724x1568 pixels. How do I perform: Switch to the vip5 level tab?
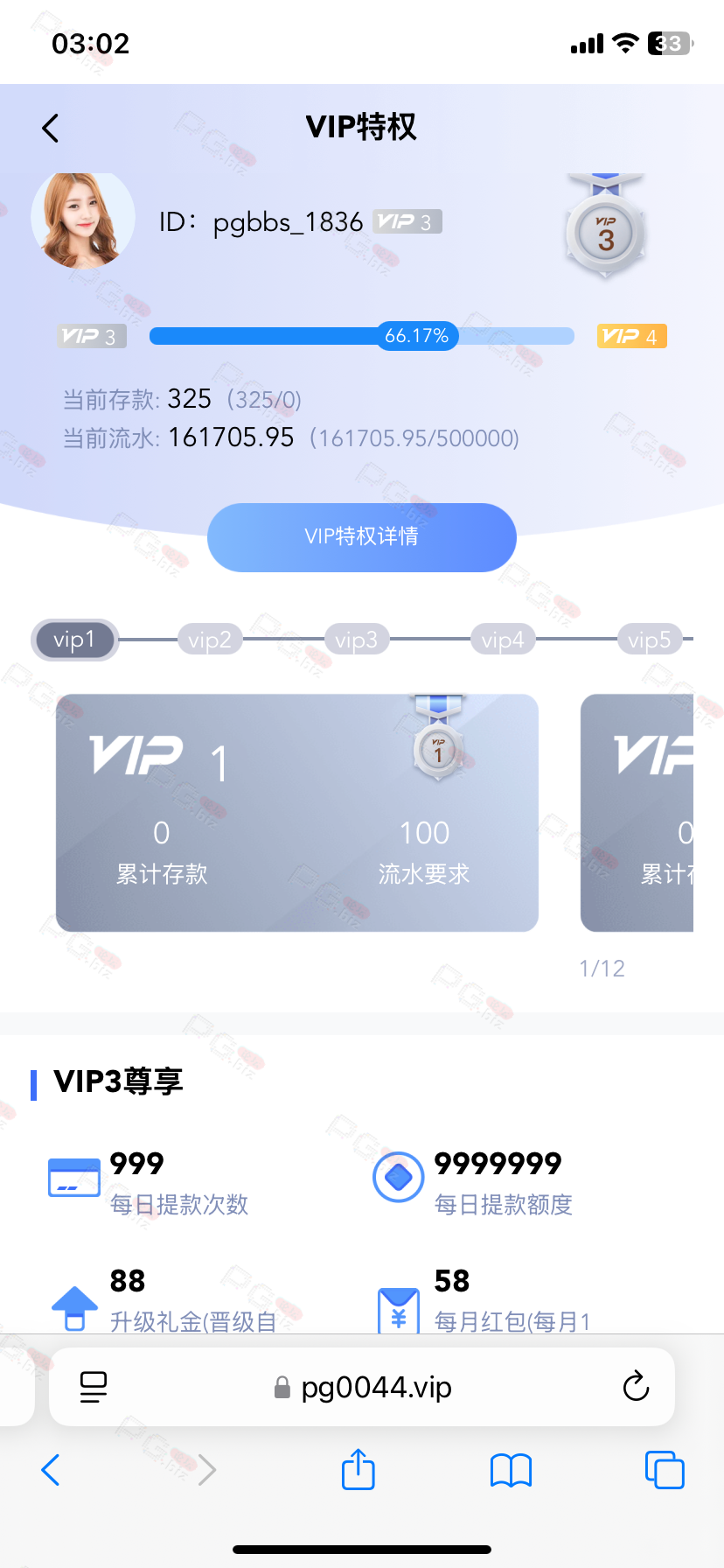(x=650, y=640)
